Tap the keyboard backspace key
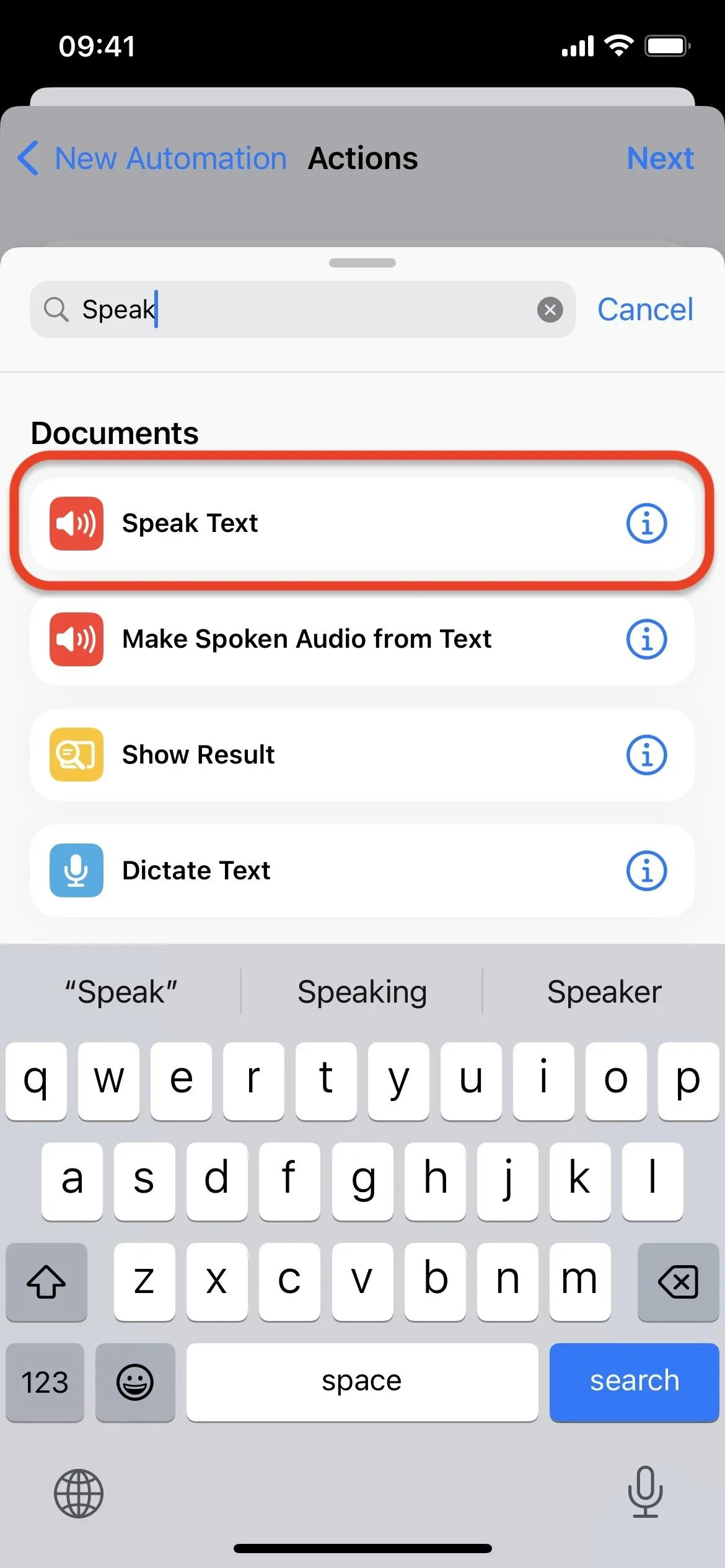The image size is (725, 1568). click(x=678, y=1281)
